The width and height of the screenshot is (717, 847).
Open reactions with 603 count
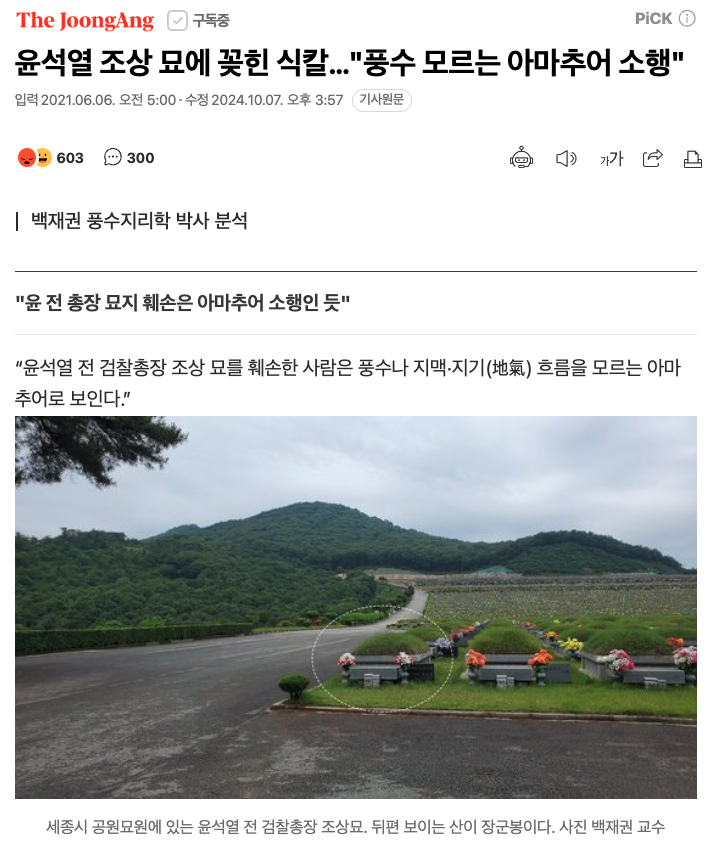pos(51,158)
